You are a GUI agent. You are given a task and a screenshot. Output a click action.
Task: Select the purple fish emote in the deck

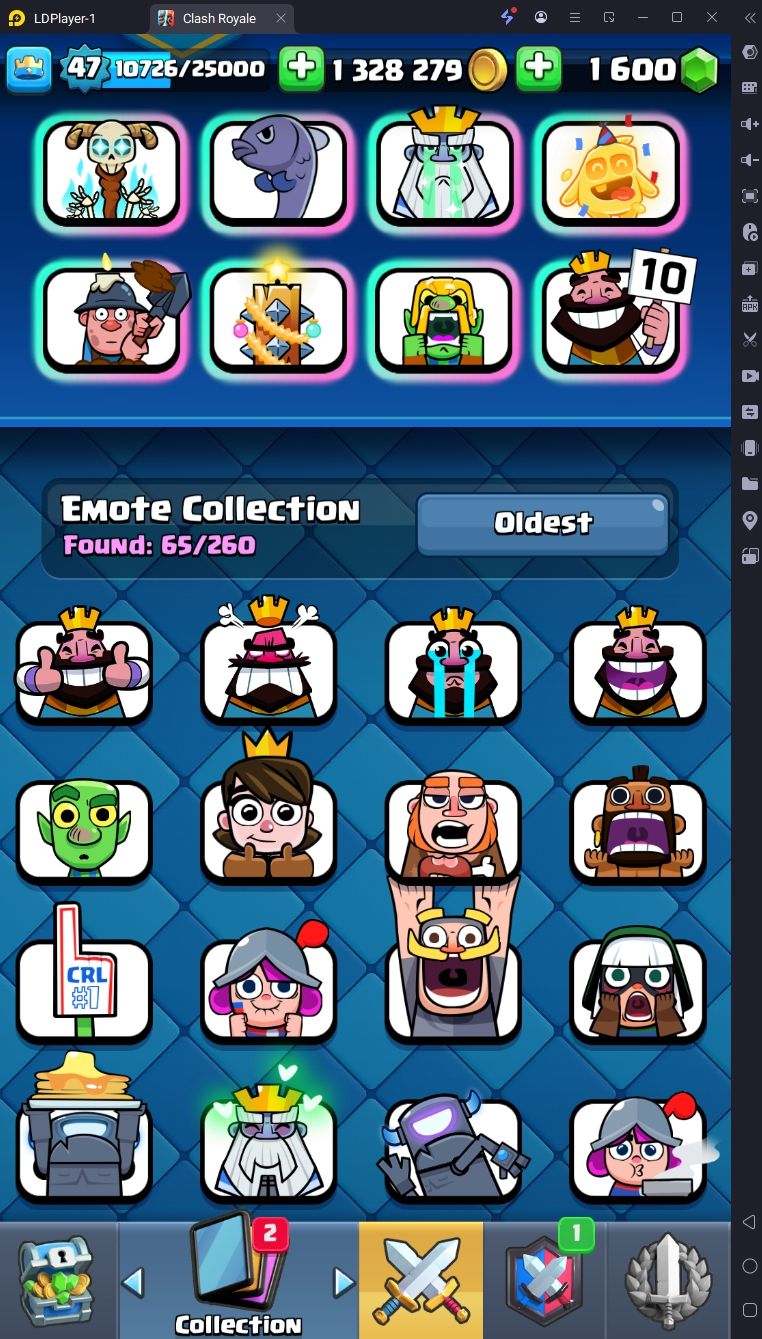tap(277, 170)
